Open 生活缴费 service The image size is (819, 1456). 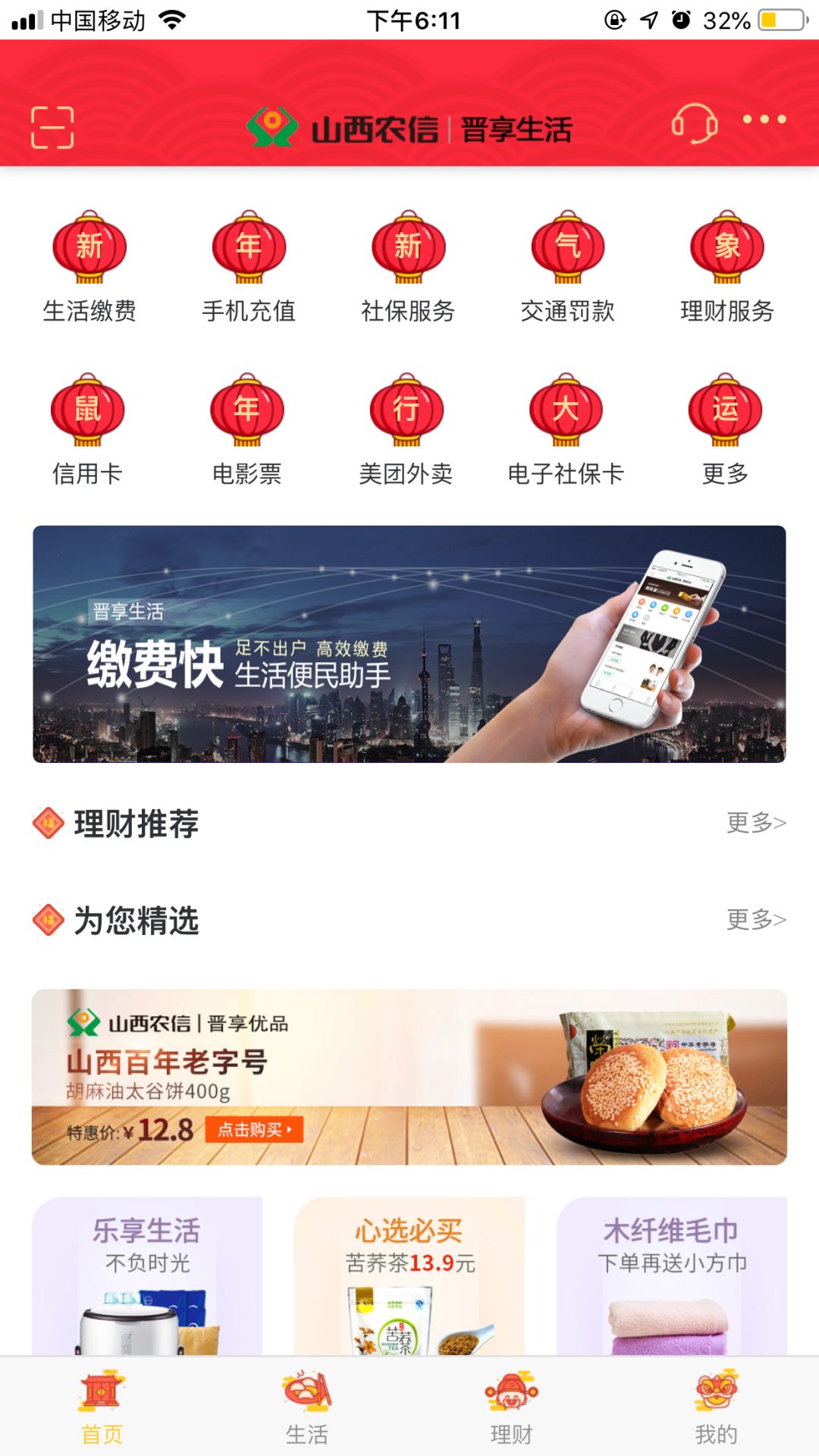pyautogui.click(x=89, y=267)
